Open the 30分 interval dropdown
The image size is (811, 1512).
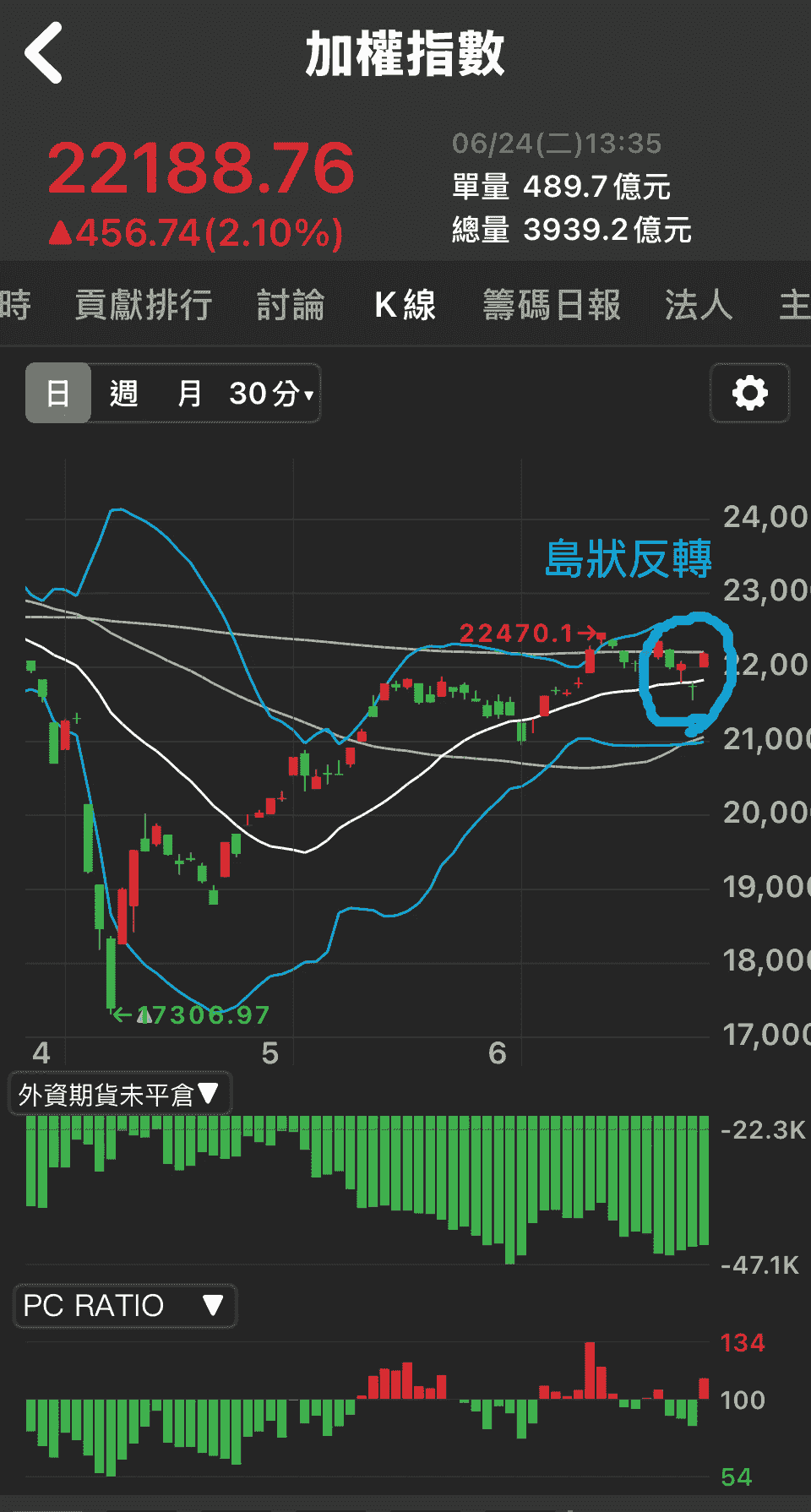[x=271, y=393]
